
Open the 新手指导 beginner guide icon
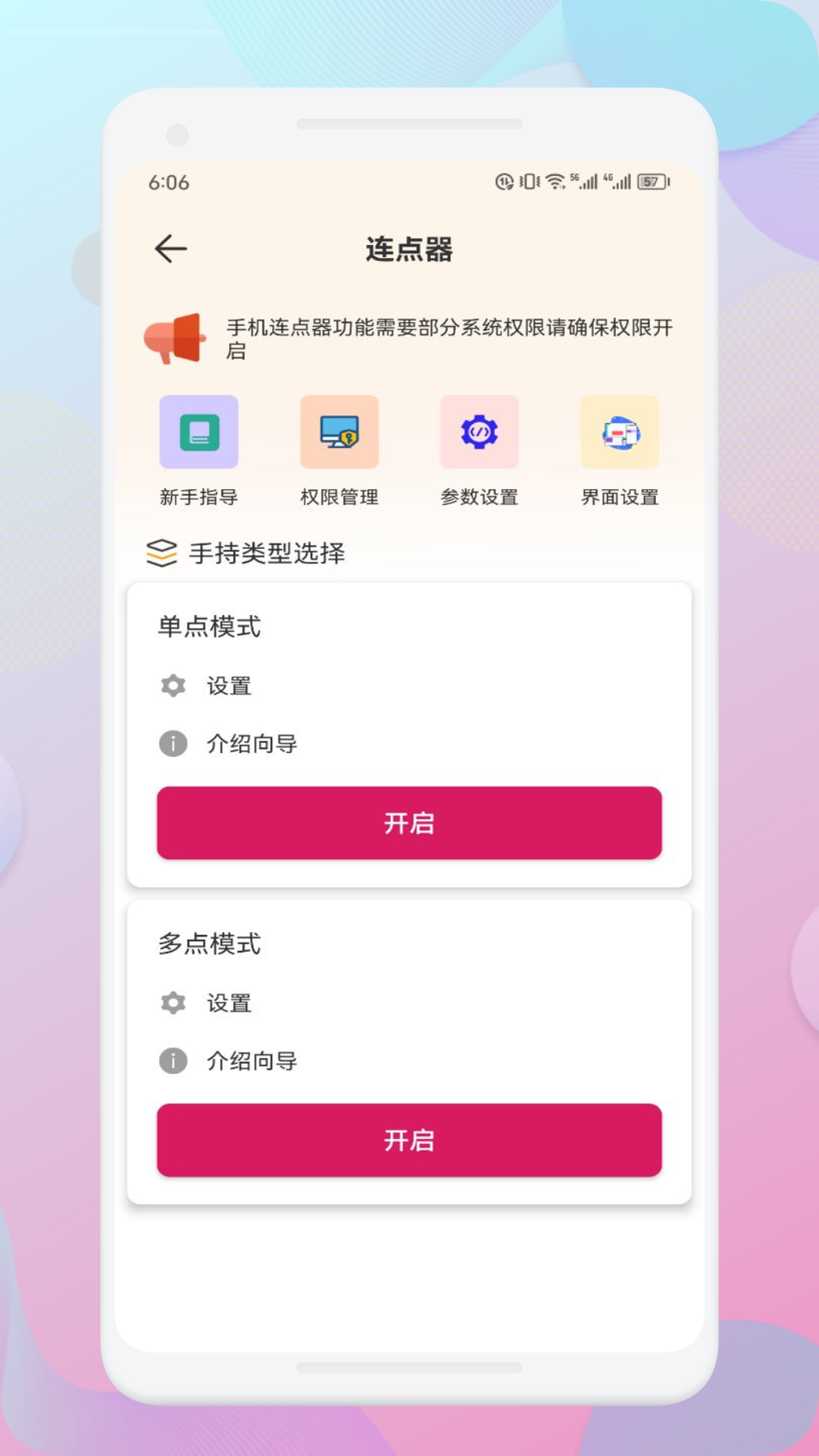(x=199, y=431)
